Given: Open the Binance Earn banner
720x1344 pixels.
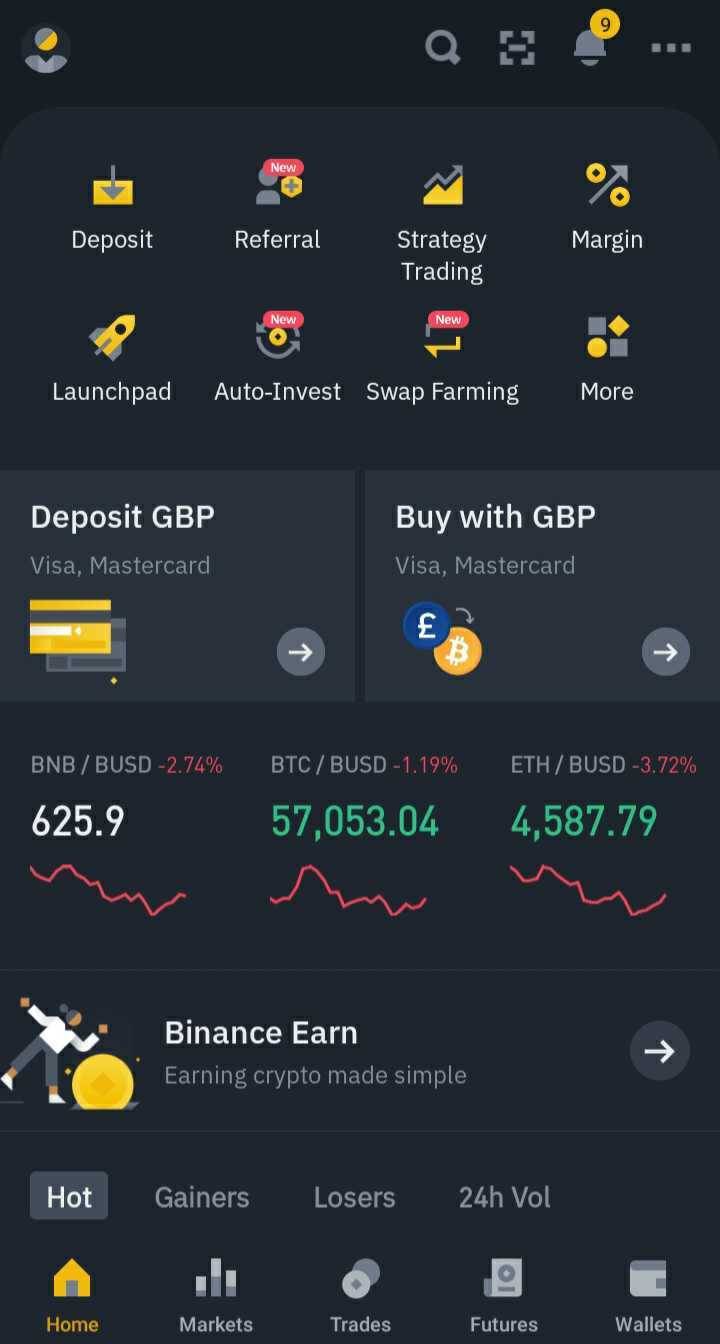Looking at the screenshot, I should [x=360, y=1051].
